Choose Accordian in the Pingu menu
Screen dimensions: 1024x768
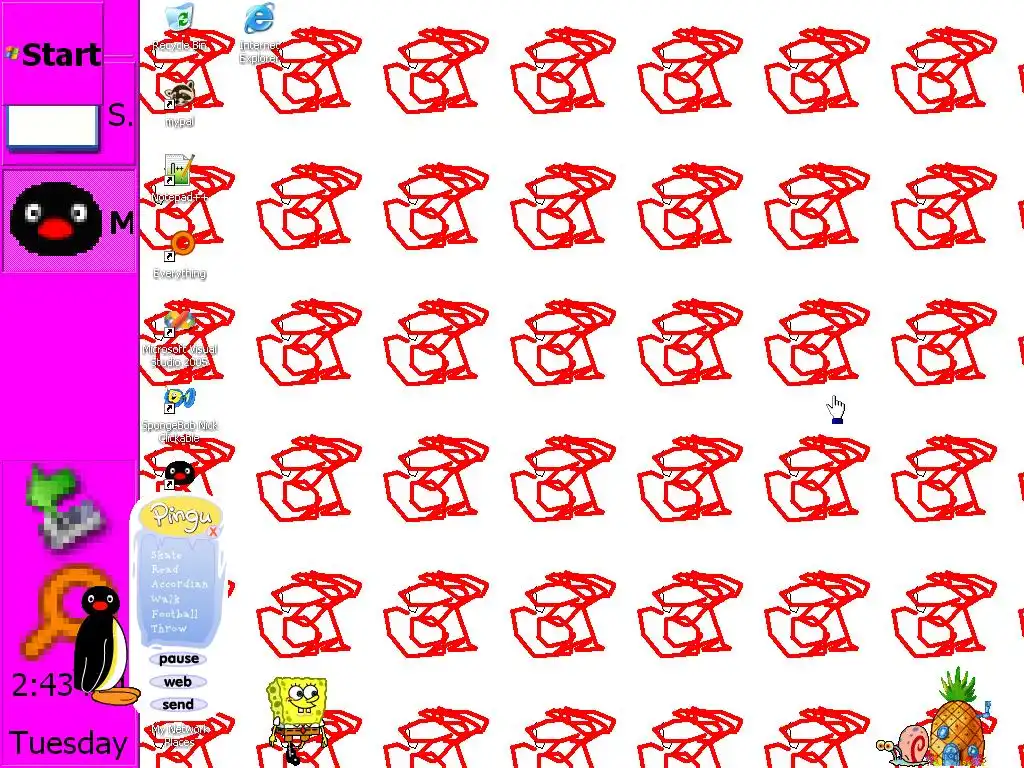pos(179,584)
